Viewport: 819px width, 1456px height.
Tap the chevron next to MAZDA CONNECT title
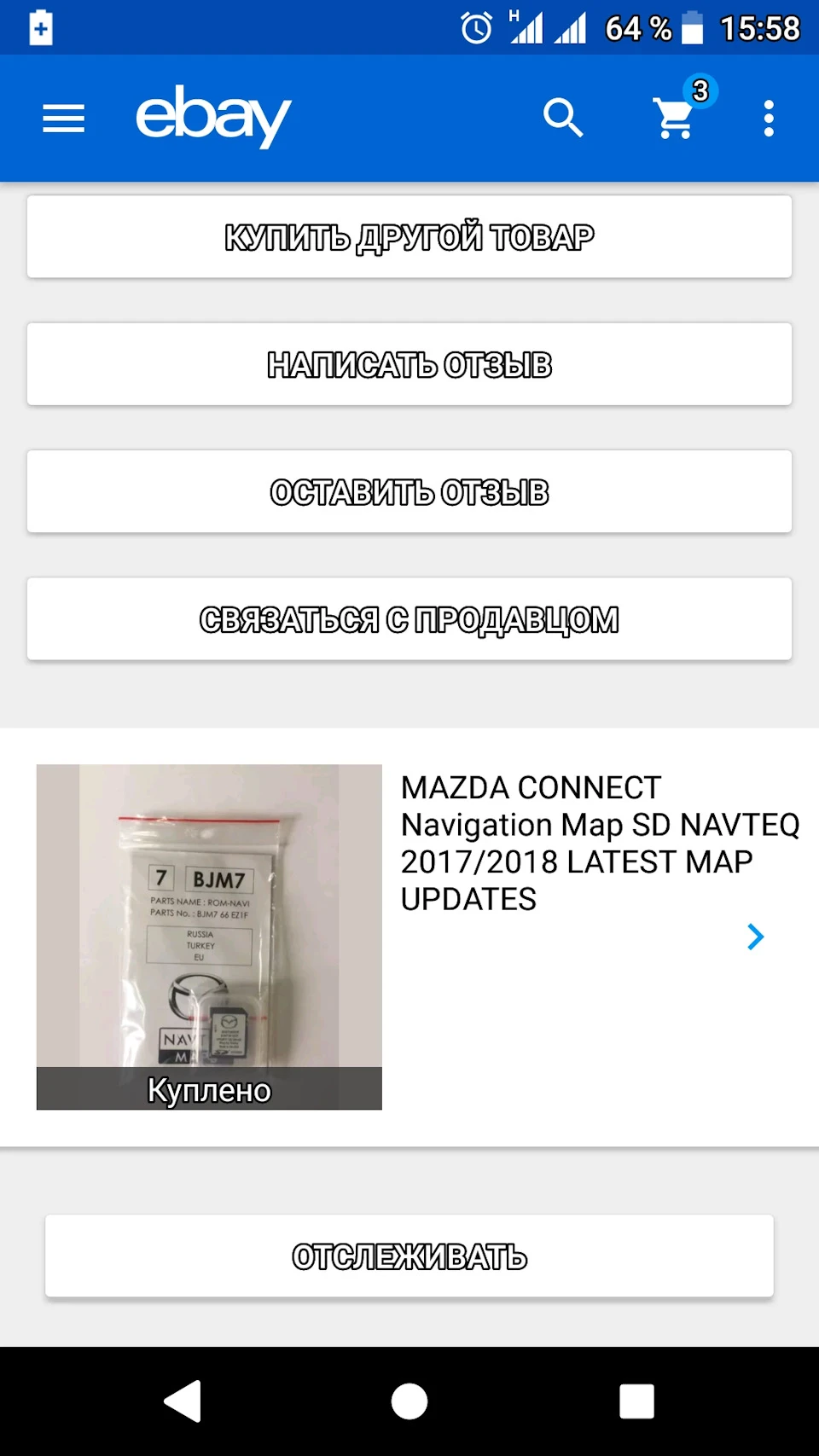755,937
